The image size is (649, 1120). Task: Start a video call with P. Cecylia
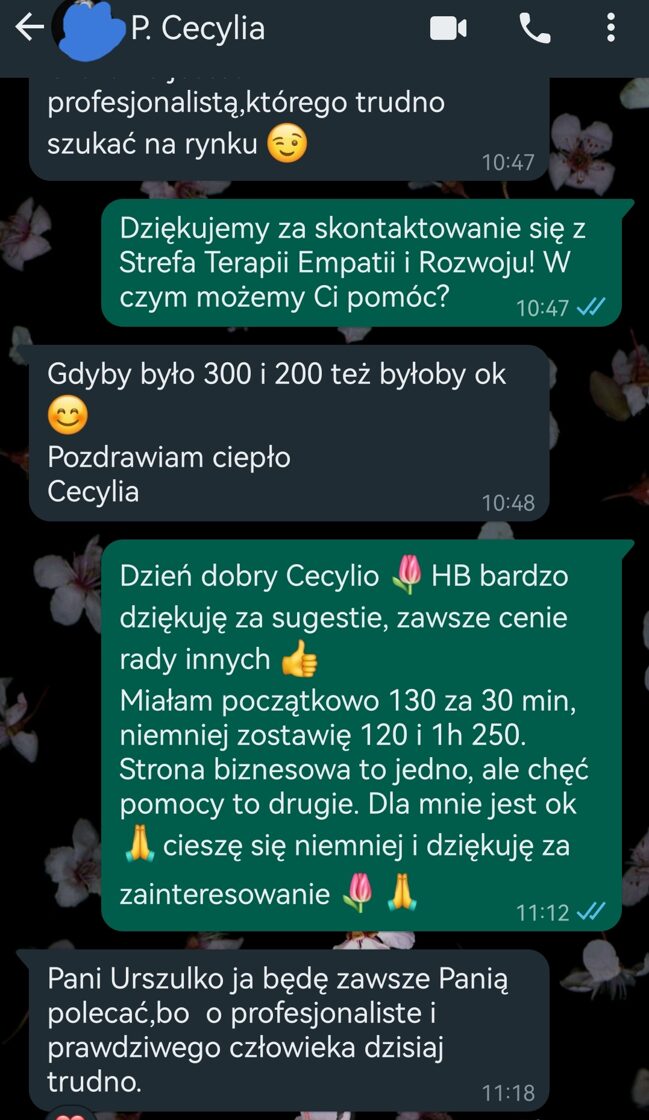point(448,28)
